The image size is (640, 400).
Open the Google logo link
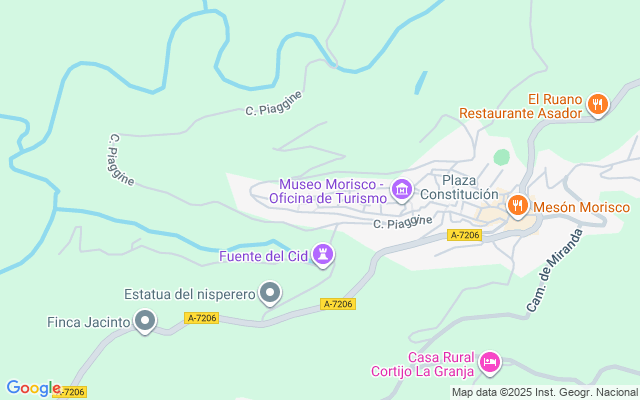coord(33,388)
